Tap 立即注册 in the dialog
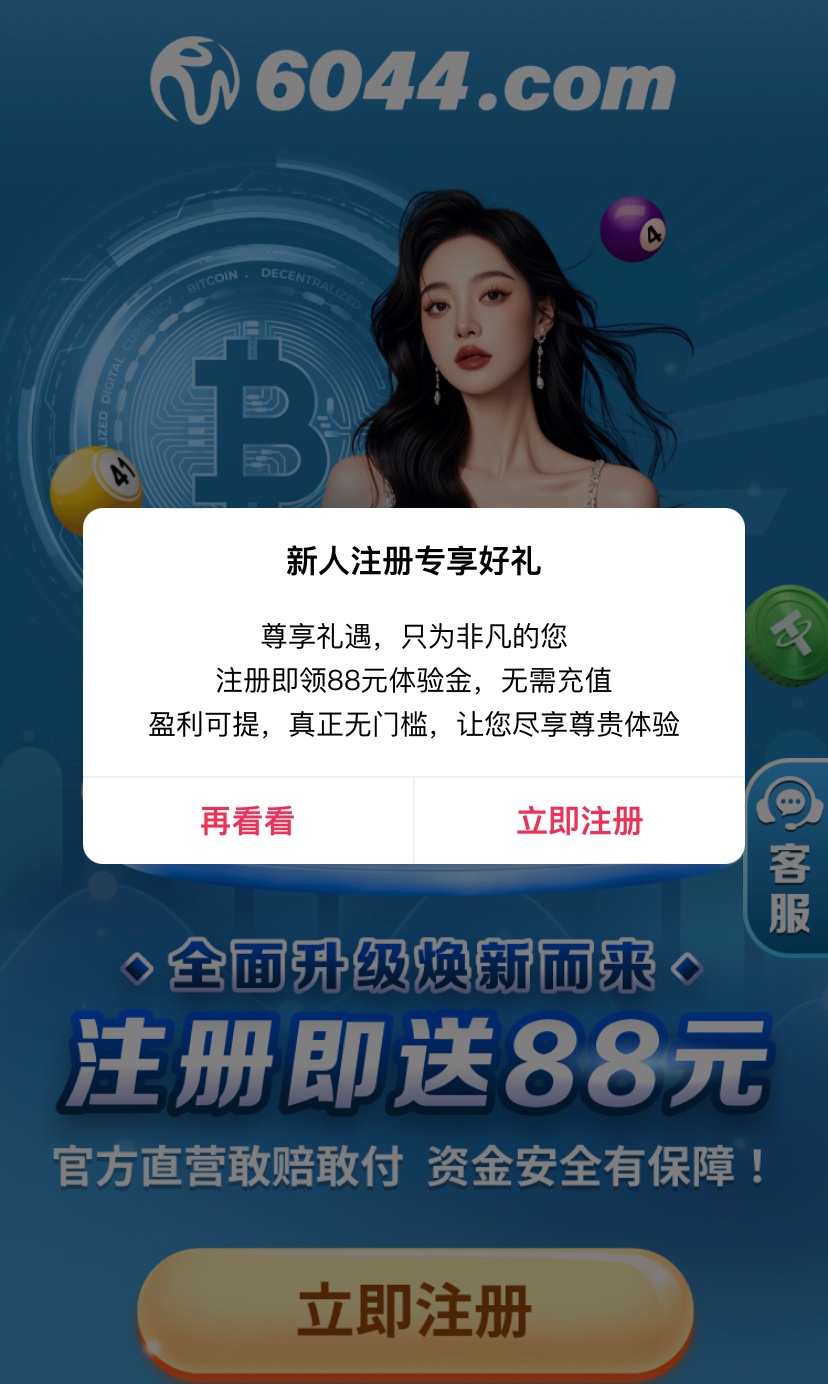Screen dimensions: 828x1384 point(579,821)
